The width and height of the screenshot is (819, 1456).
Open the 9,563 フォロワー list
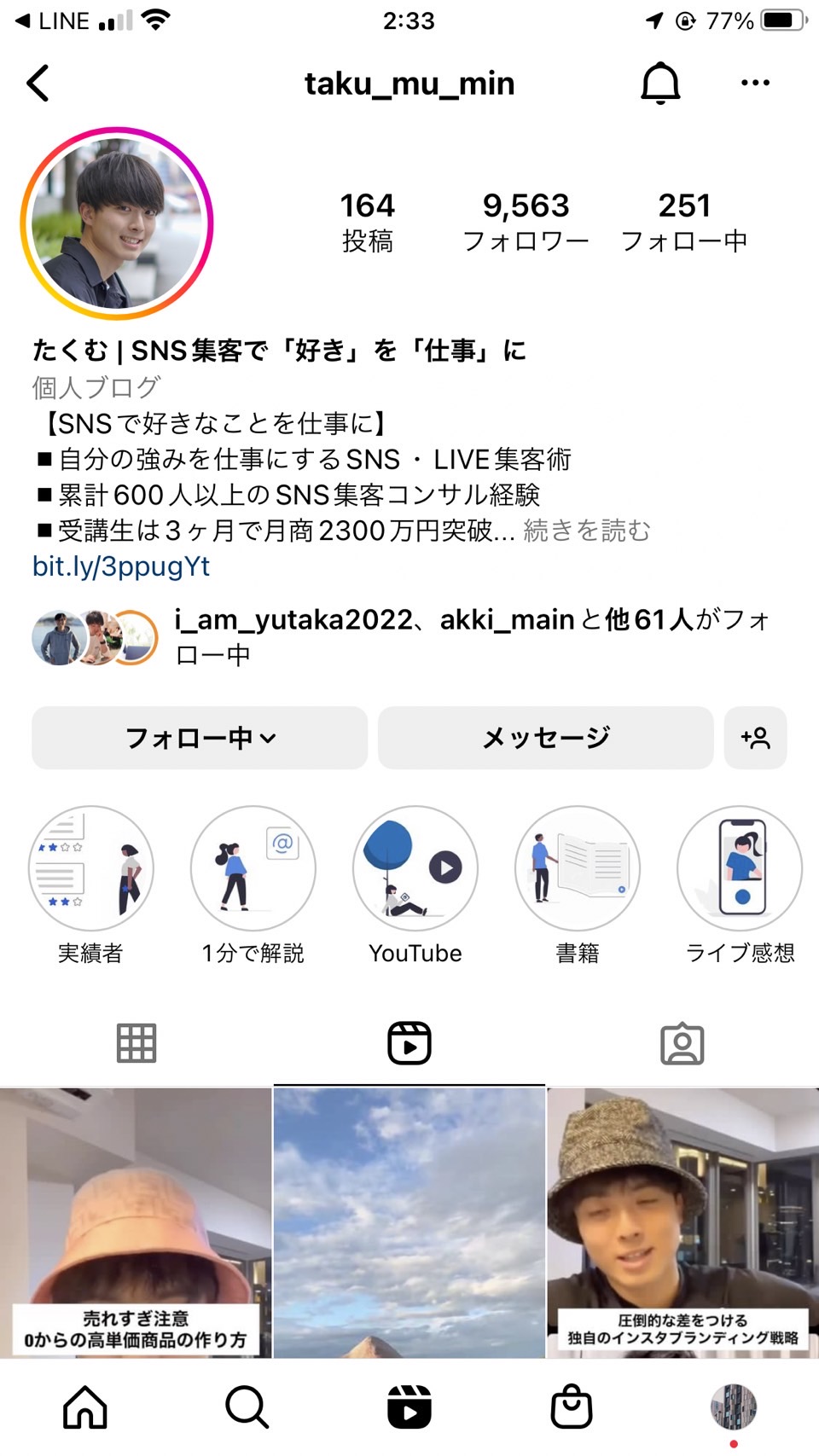click(526, 222)
